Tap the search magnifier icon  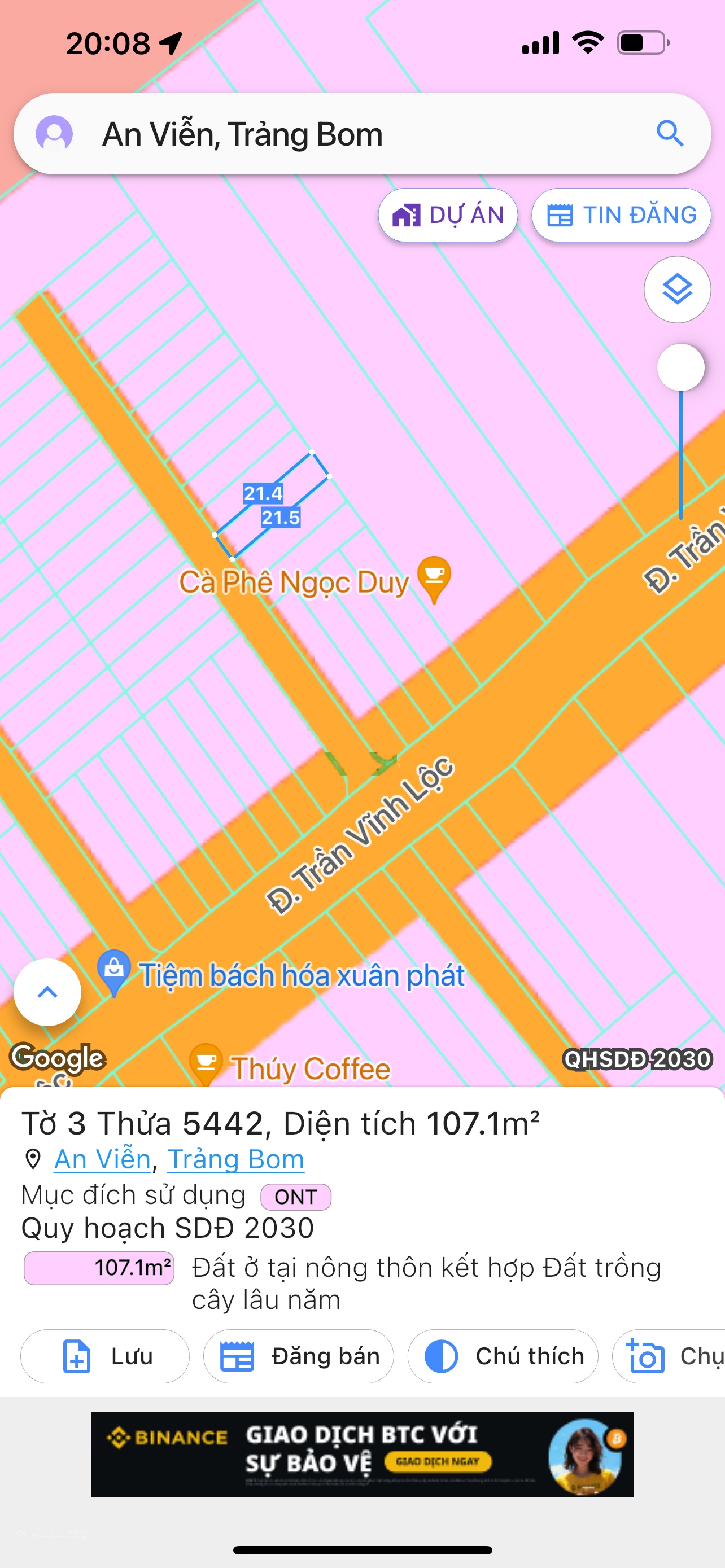(670, 133)
